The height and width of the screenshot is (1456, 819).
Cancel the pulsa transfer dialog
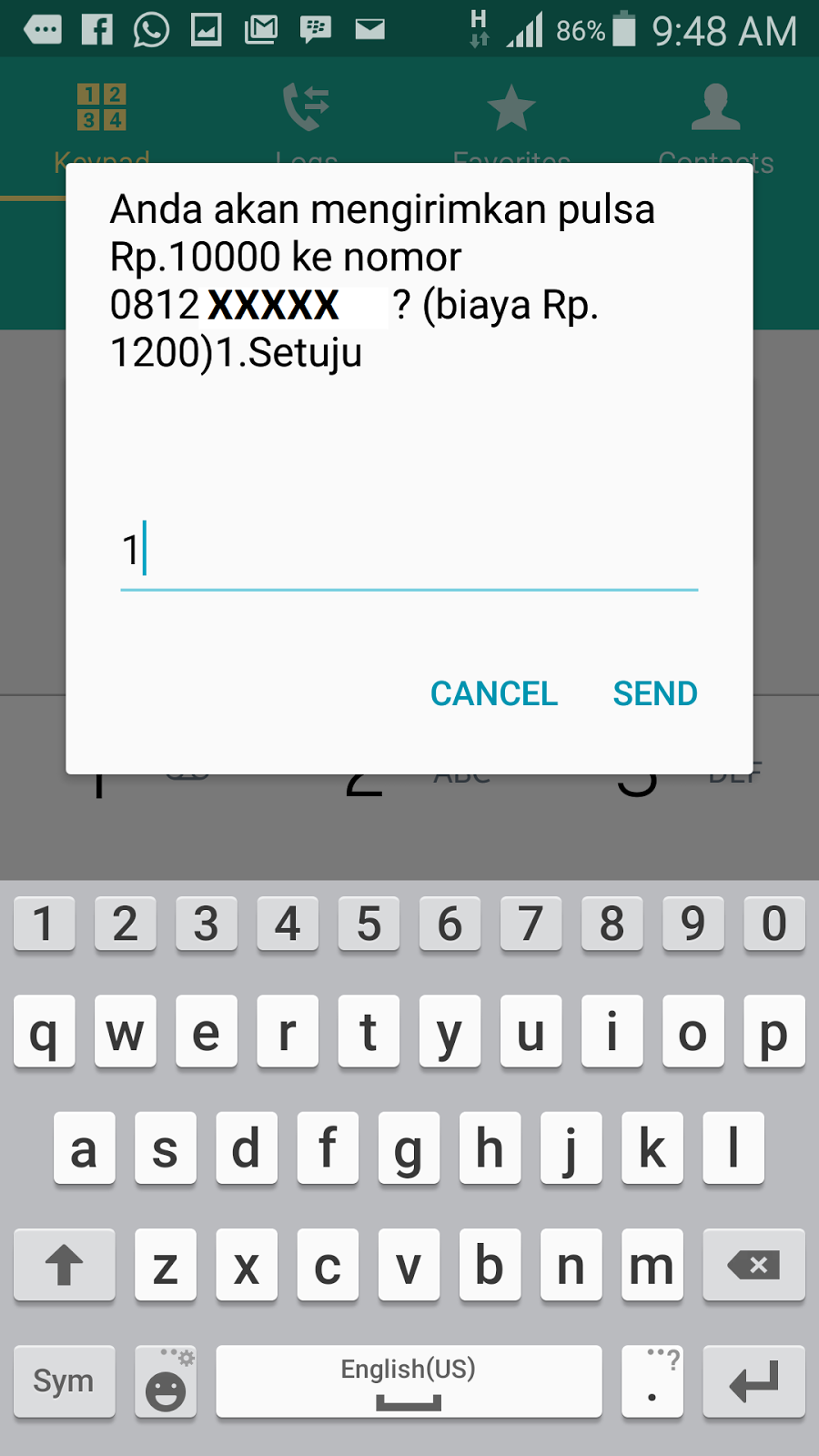493,693
